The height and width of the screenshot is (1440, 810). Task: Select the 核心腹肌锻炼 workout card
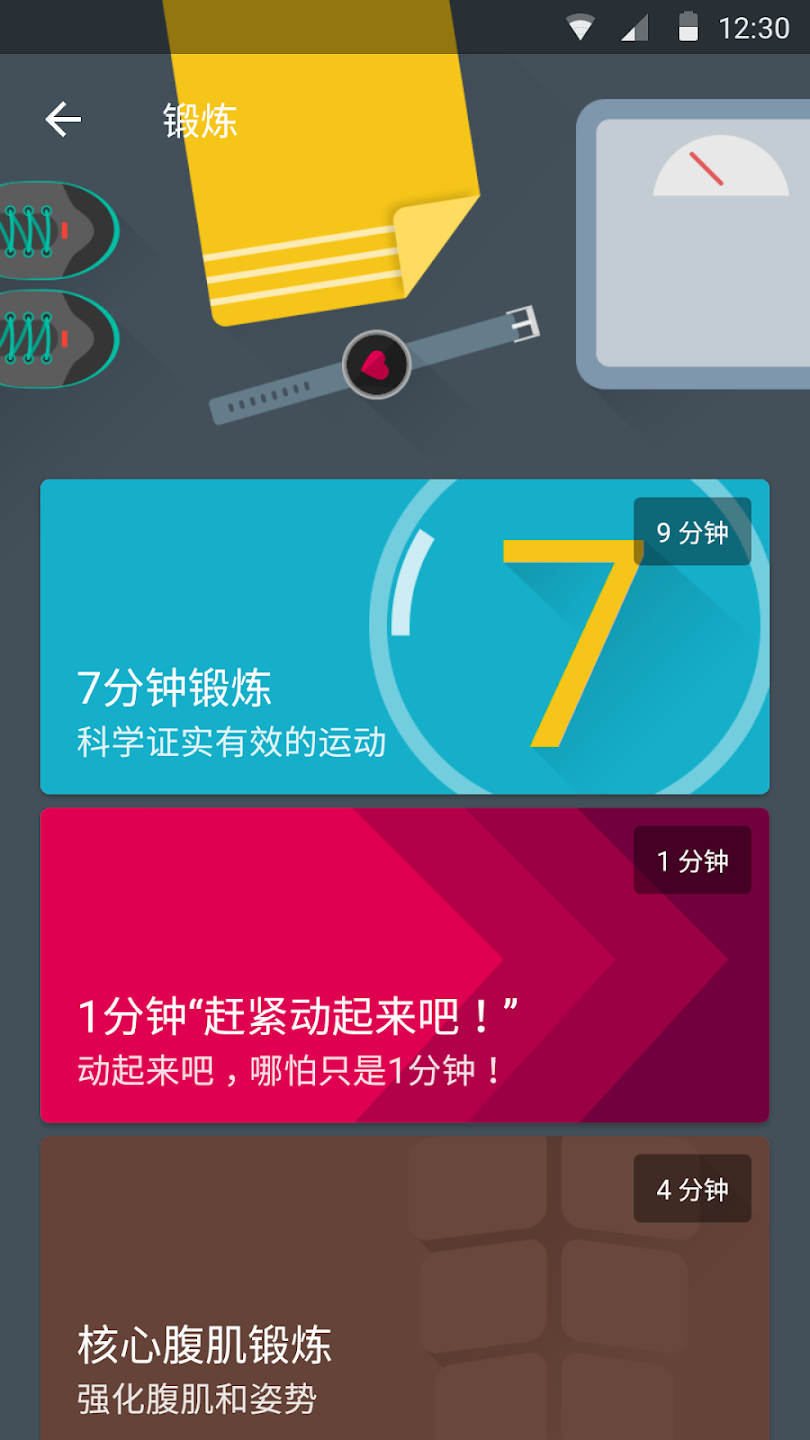tap(404, 1290)
